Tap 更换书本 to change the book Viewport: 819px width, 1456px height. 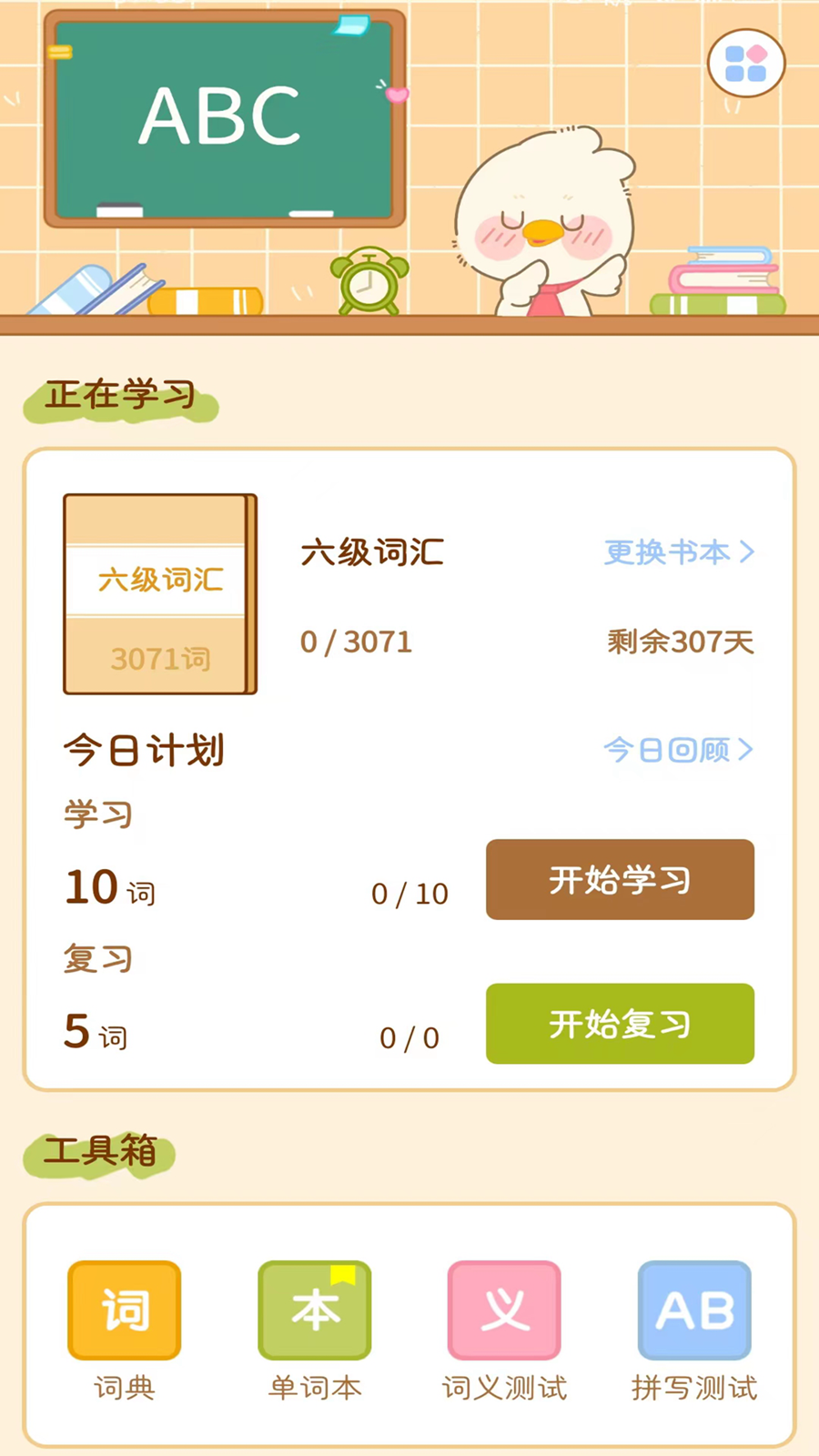pos(679,552)
